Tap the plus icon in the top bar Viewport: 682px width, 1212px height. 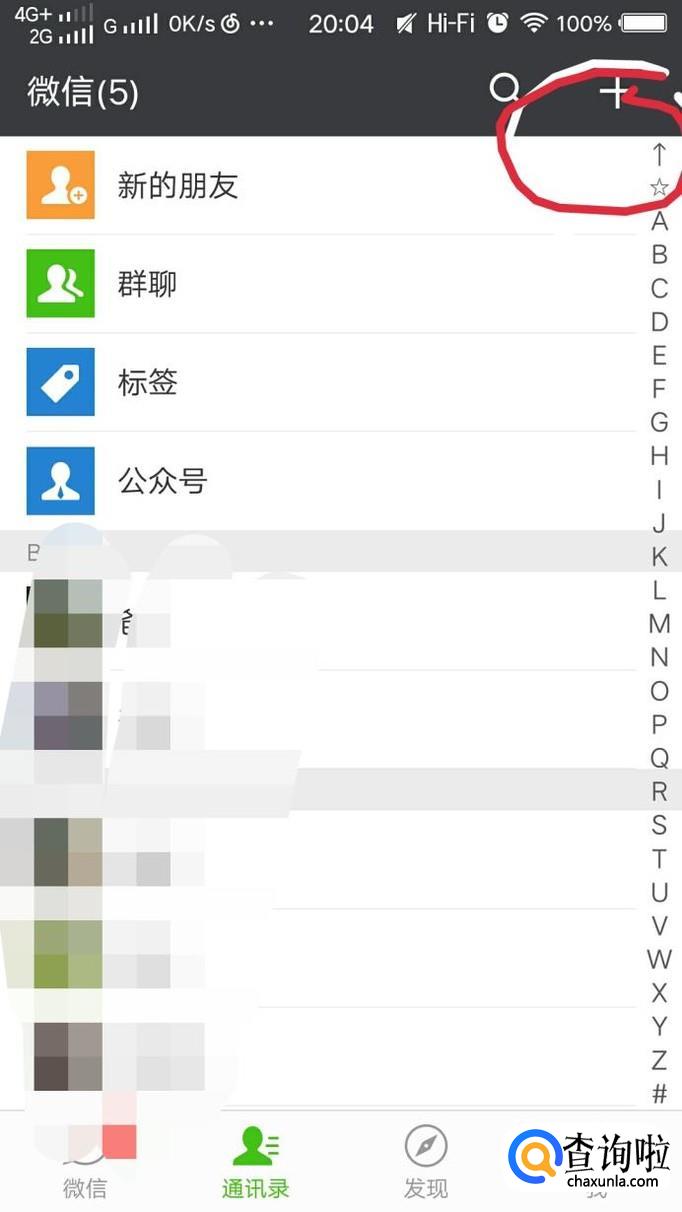[615, 93]
